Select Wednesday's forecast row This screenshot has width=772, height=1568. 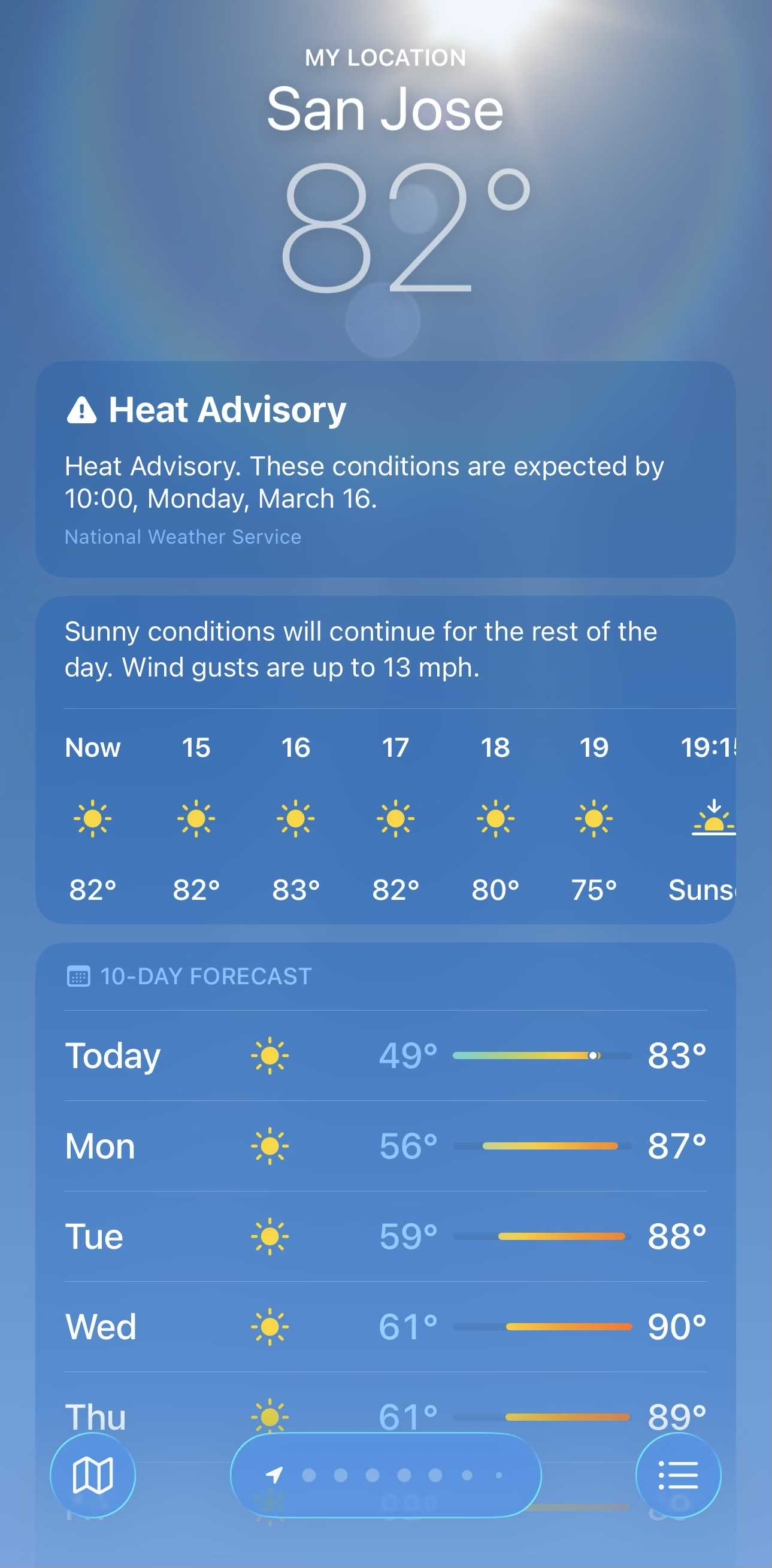385,1327
